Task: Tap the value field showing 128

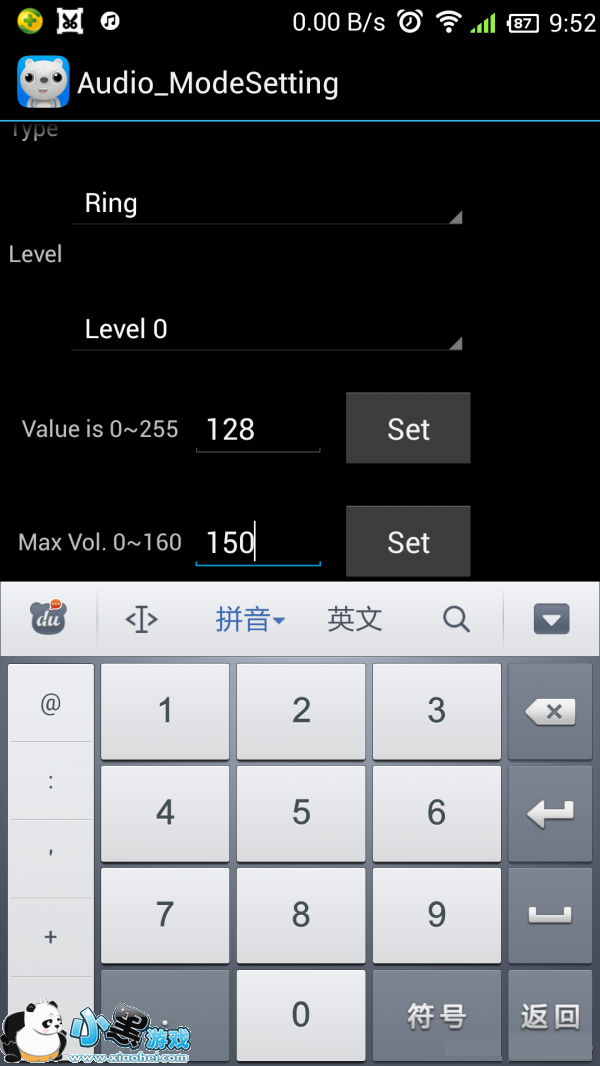Action: coord(258,430)
